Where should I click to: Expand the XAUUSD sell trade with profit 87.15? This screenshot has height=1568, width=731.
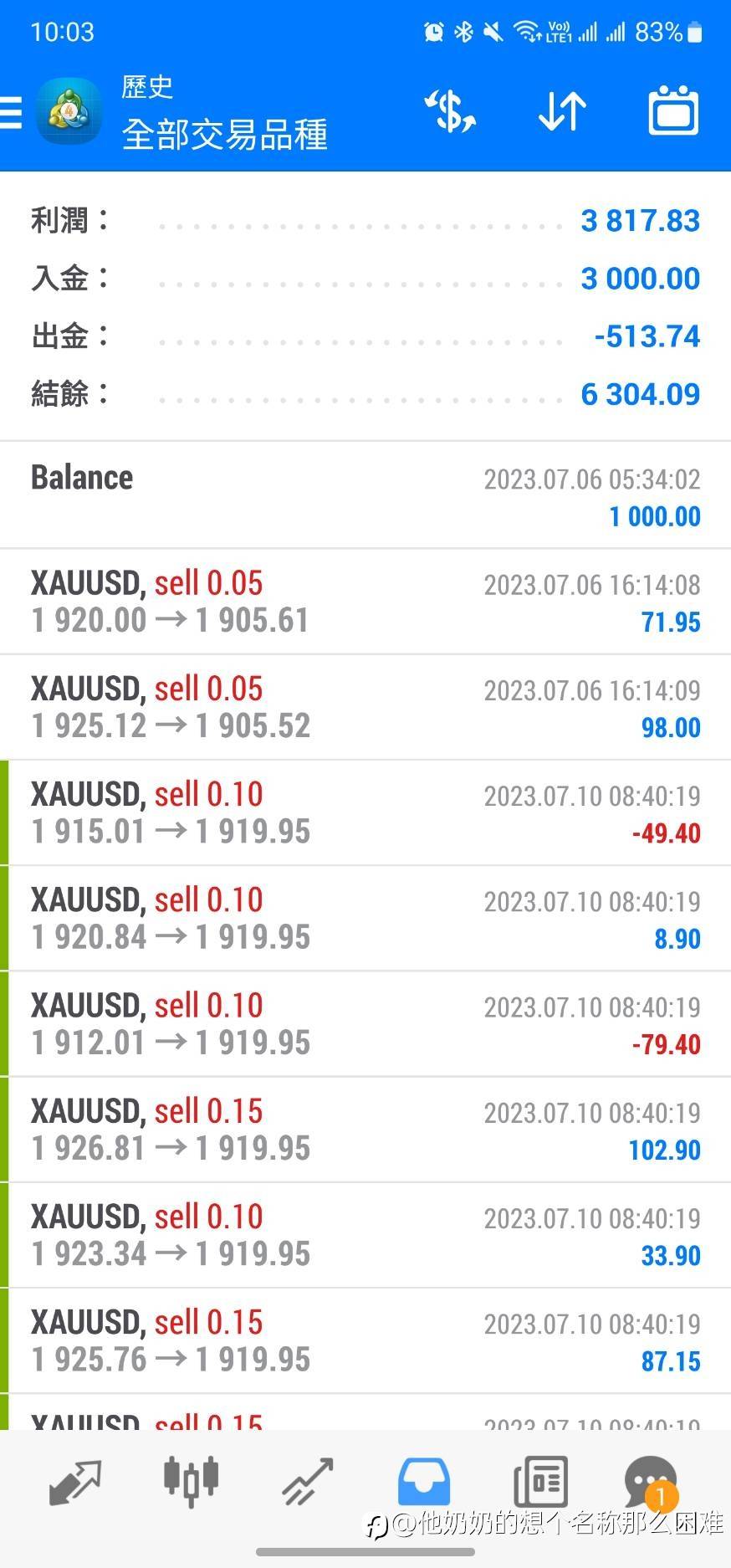[x=365, y=1340]
